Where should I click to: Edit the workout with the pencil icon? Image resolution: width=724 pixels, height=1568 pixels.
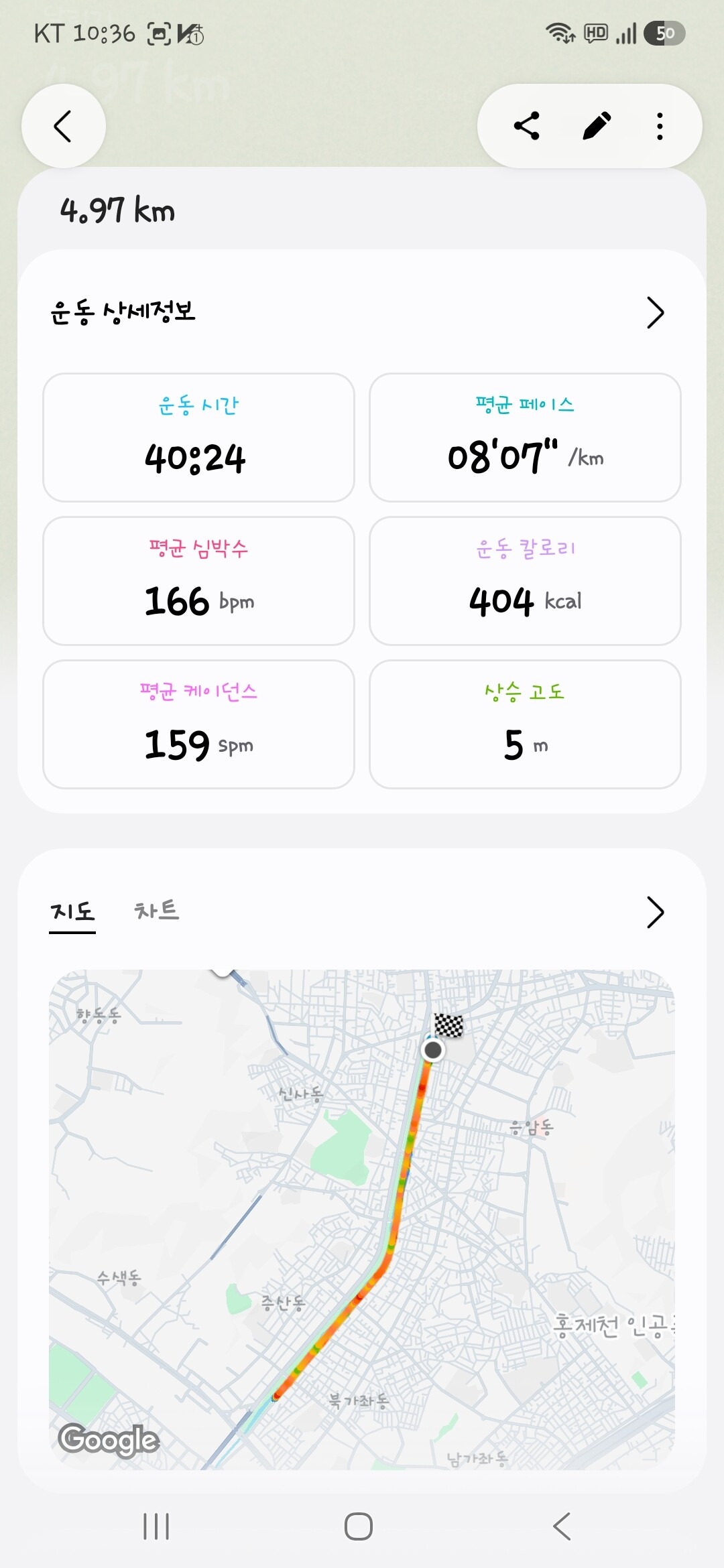(x=596, y=126)
